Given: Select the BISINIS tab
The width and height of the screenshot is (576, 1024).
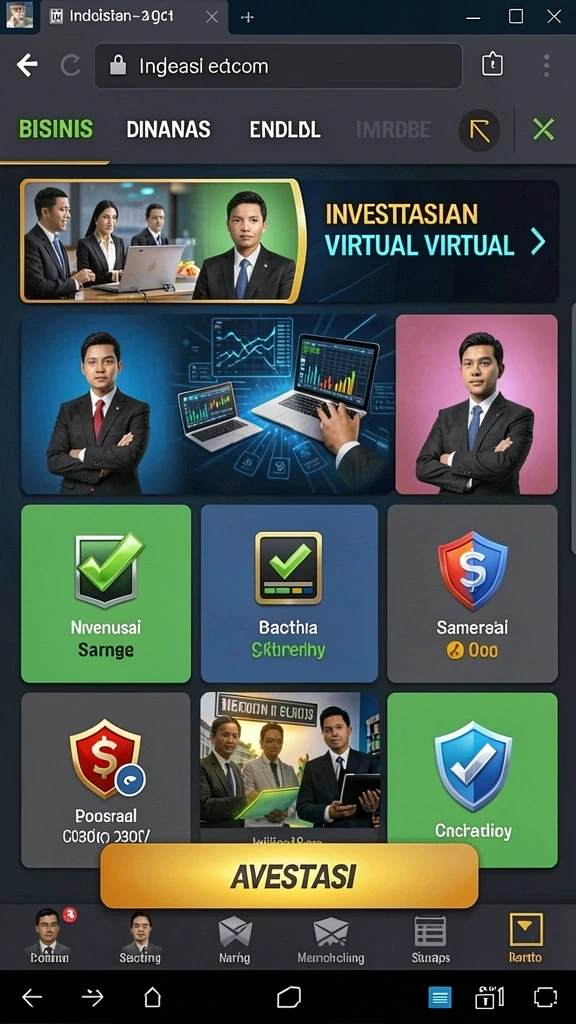Looking at the screenshot, I should coord(56,129).
